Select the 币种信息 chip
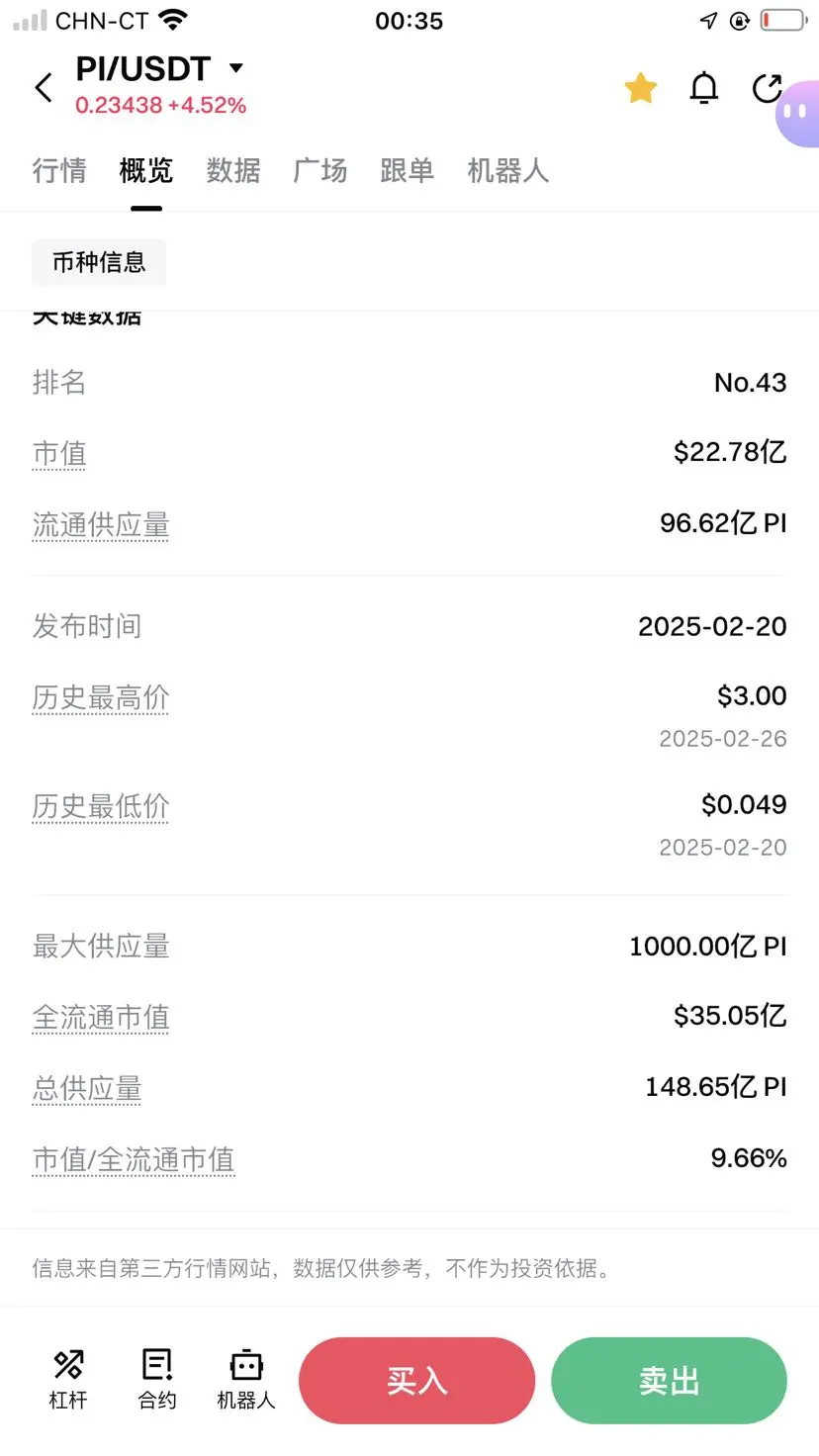 (99, 262)
